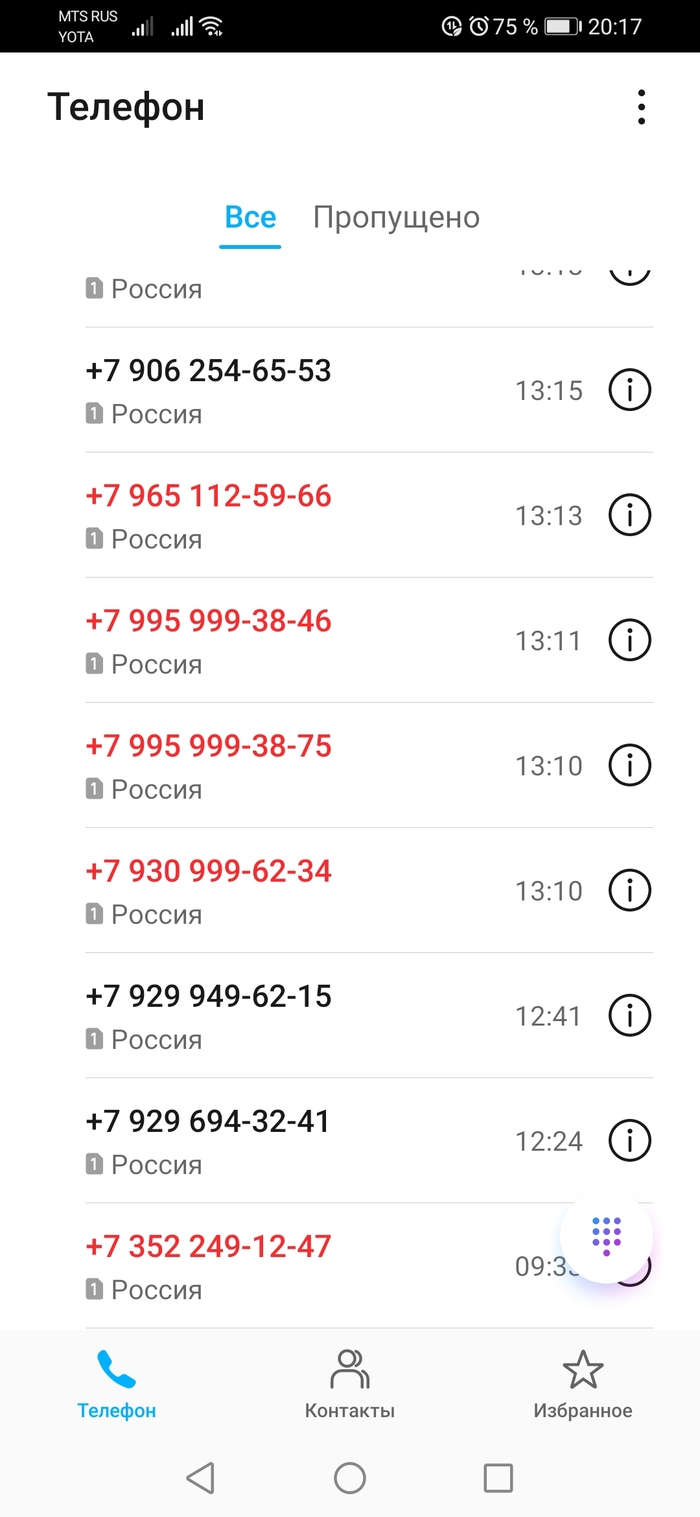Open the Избранное tab

pyautogui.click(x=583, y=1383)
